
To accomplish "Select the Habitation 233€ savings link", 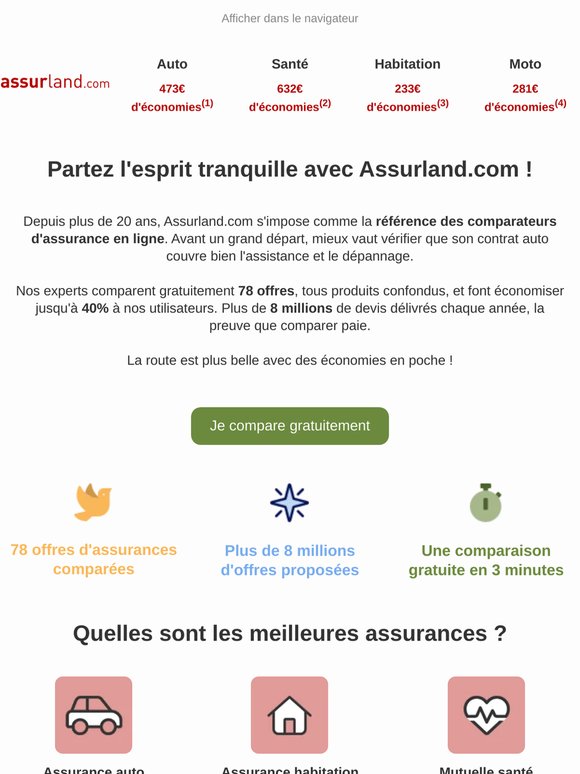I will [407, 97].
